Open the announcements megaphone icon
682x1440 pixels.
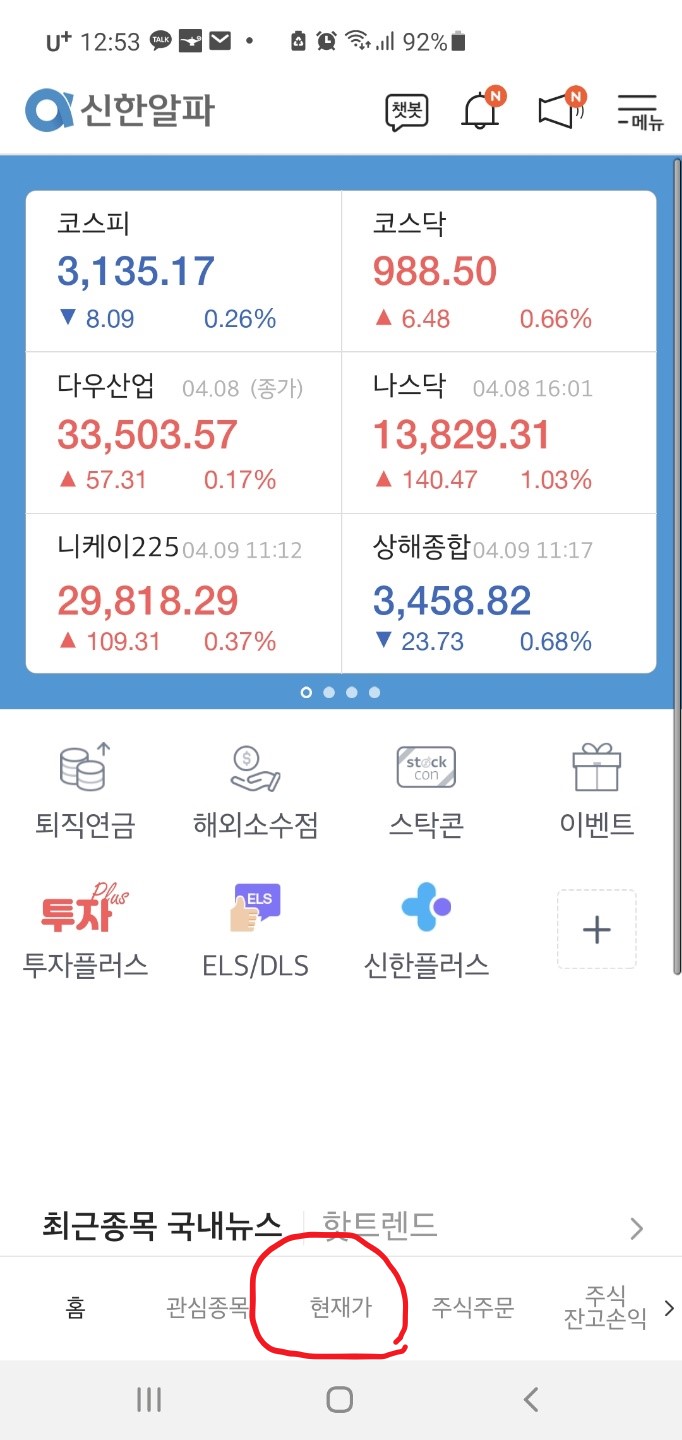point(560,109)
